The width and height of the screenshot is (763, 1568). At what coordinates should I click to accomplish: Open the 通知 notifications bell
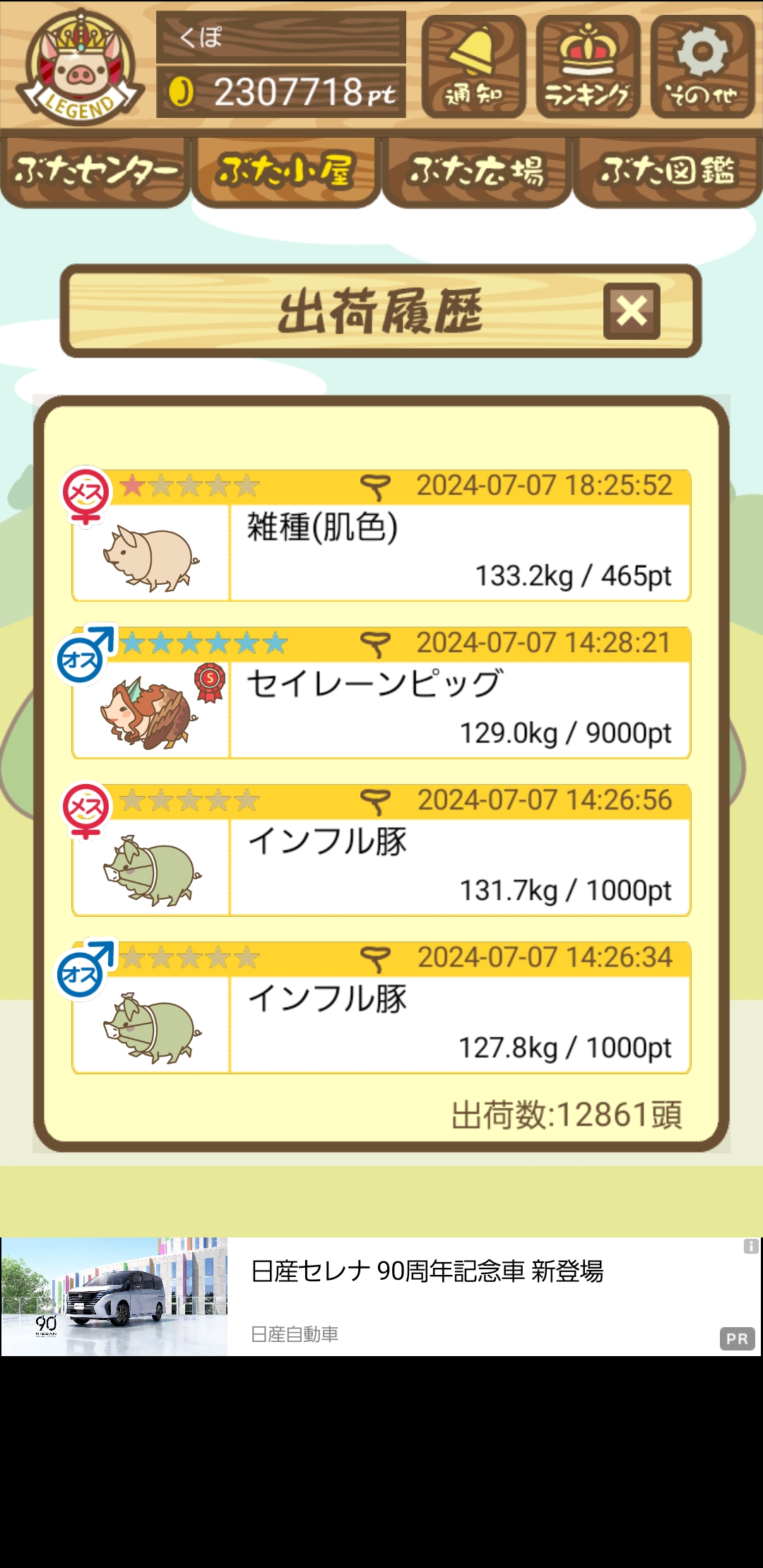tap(473, 66)
